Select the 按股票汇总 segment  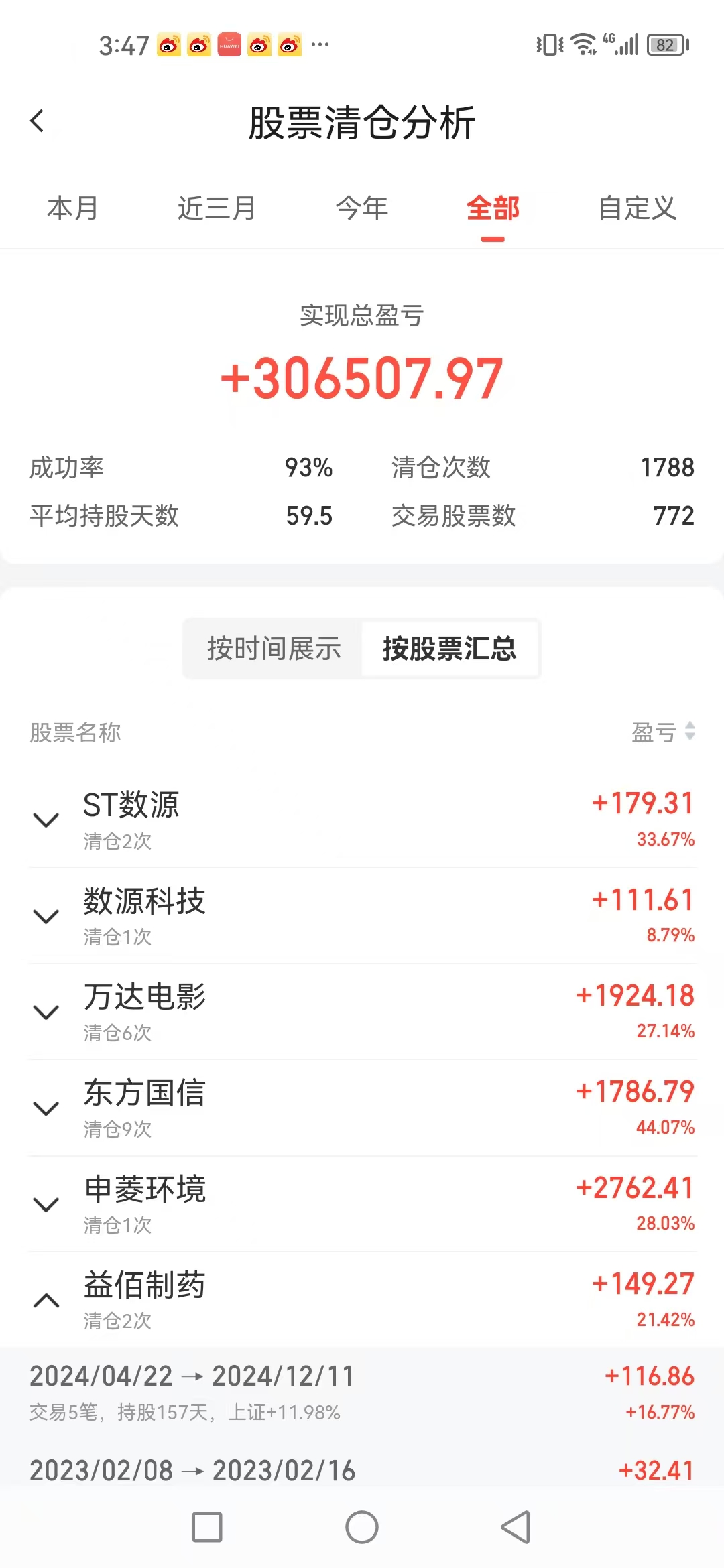449,649
